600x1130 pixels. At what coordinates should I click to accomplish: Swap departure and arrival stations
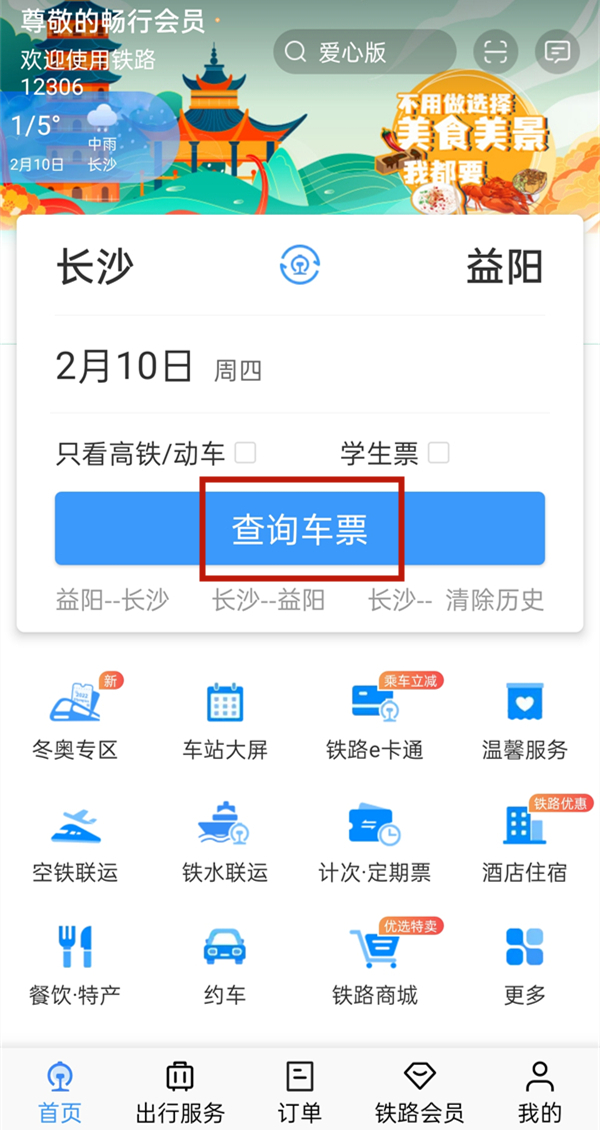coord(299,267)
